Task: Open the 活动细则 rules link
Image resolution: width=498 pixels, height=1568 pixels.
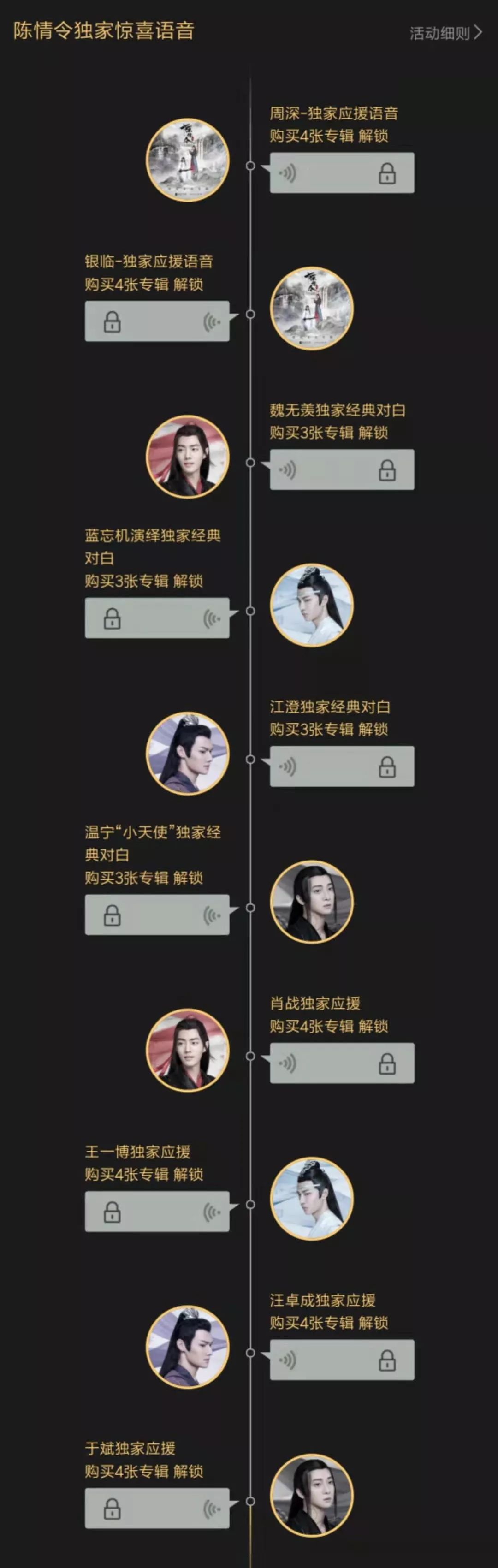Action: pyautogui.click(x=445, y=33)
